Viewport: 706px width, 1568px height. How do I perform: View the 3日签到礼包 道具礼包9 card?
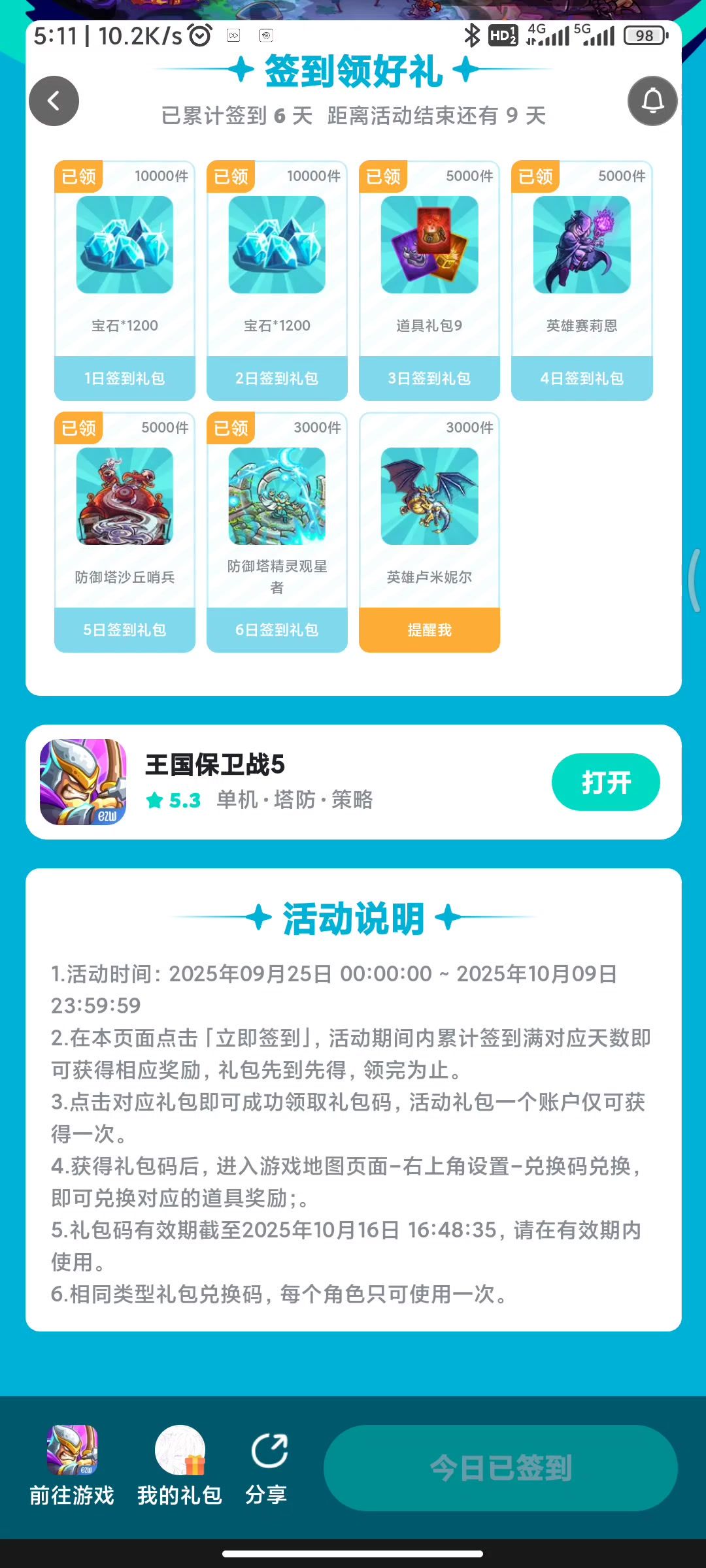429,280
